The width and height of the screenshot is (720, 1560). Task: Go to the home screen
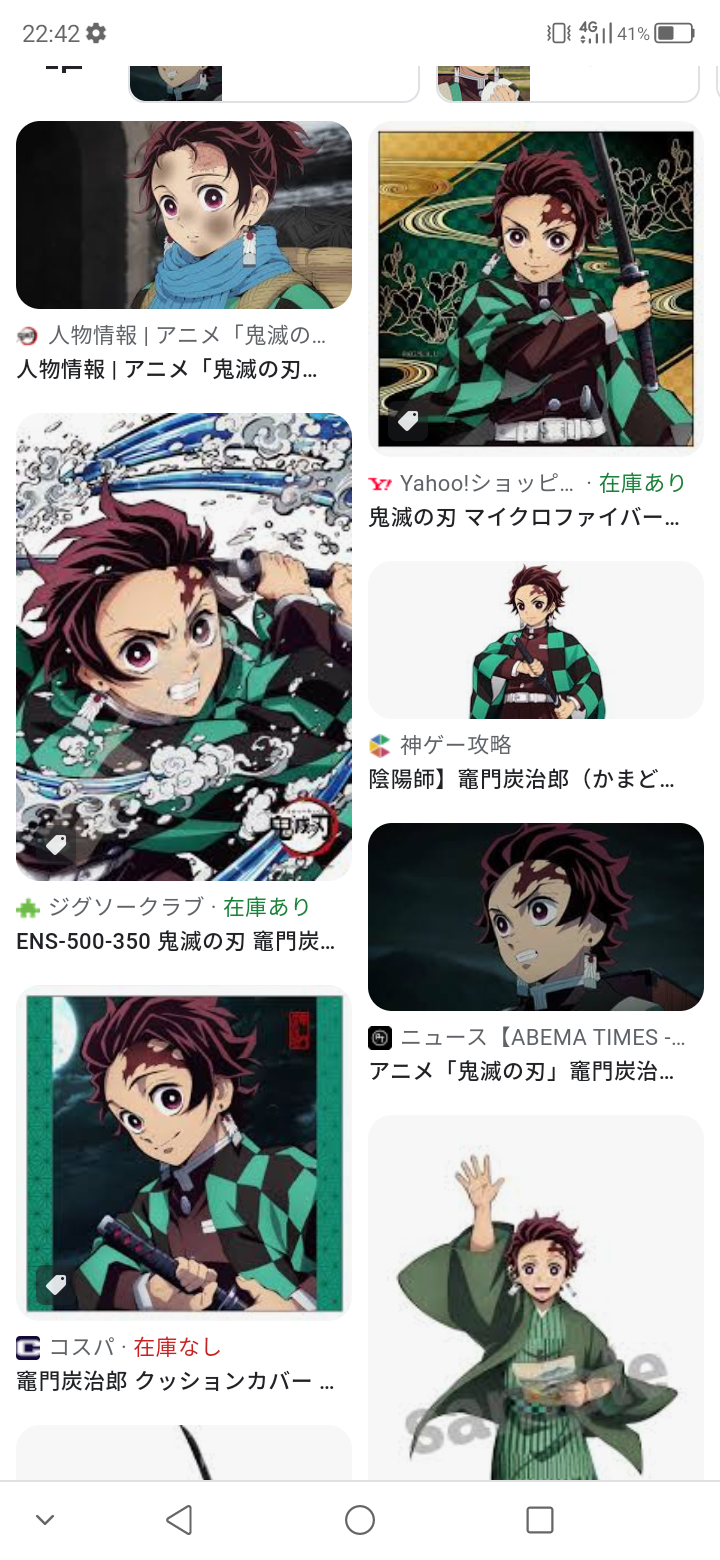click(360, 1520)
